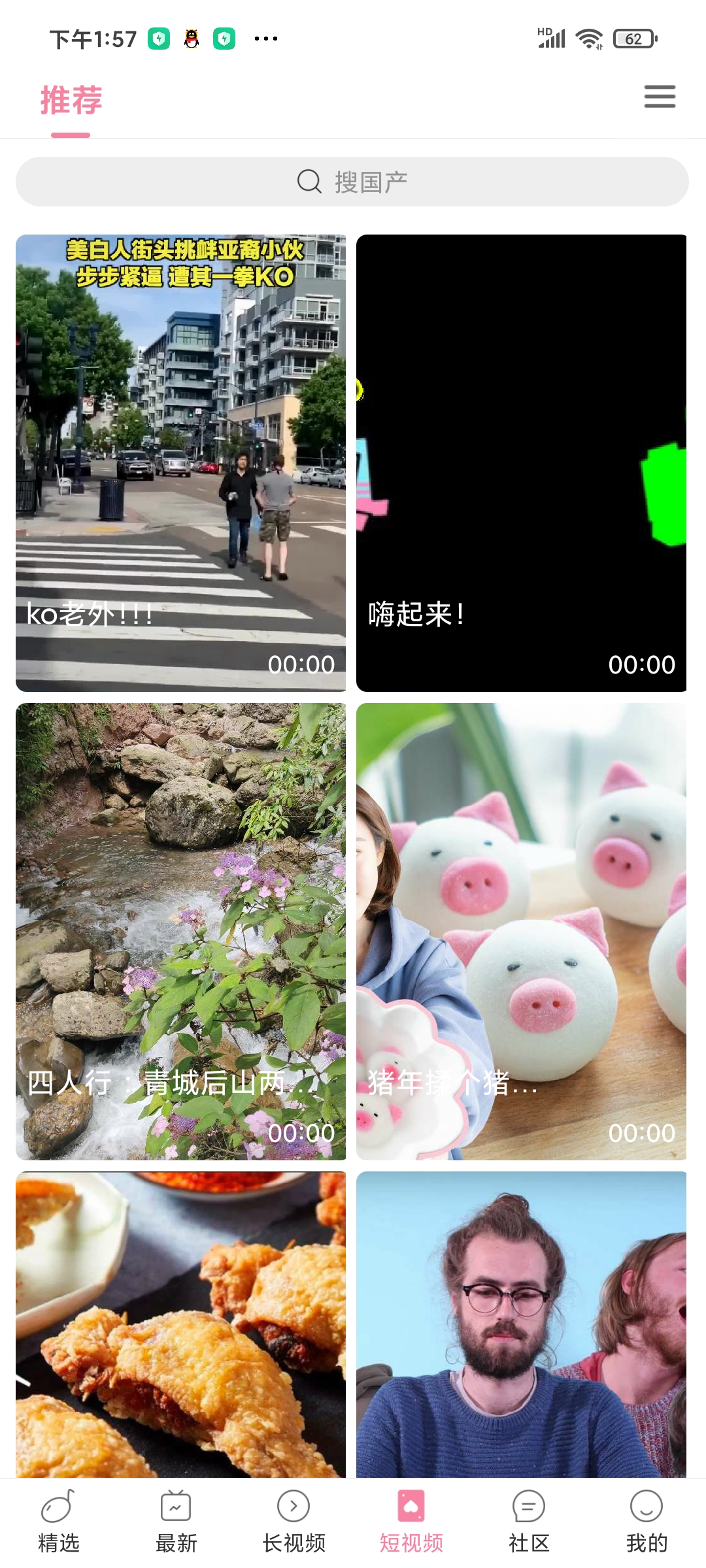The height and width of the screenshot is (1568, 706).
Task: Play the ko老外!!! video
Action: click(180, 463)
